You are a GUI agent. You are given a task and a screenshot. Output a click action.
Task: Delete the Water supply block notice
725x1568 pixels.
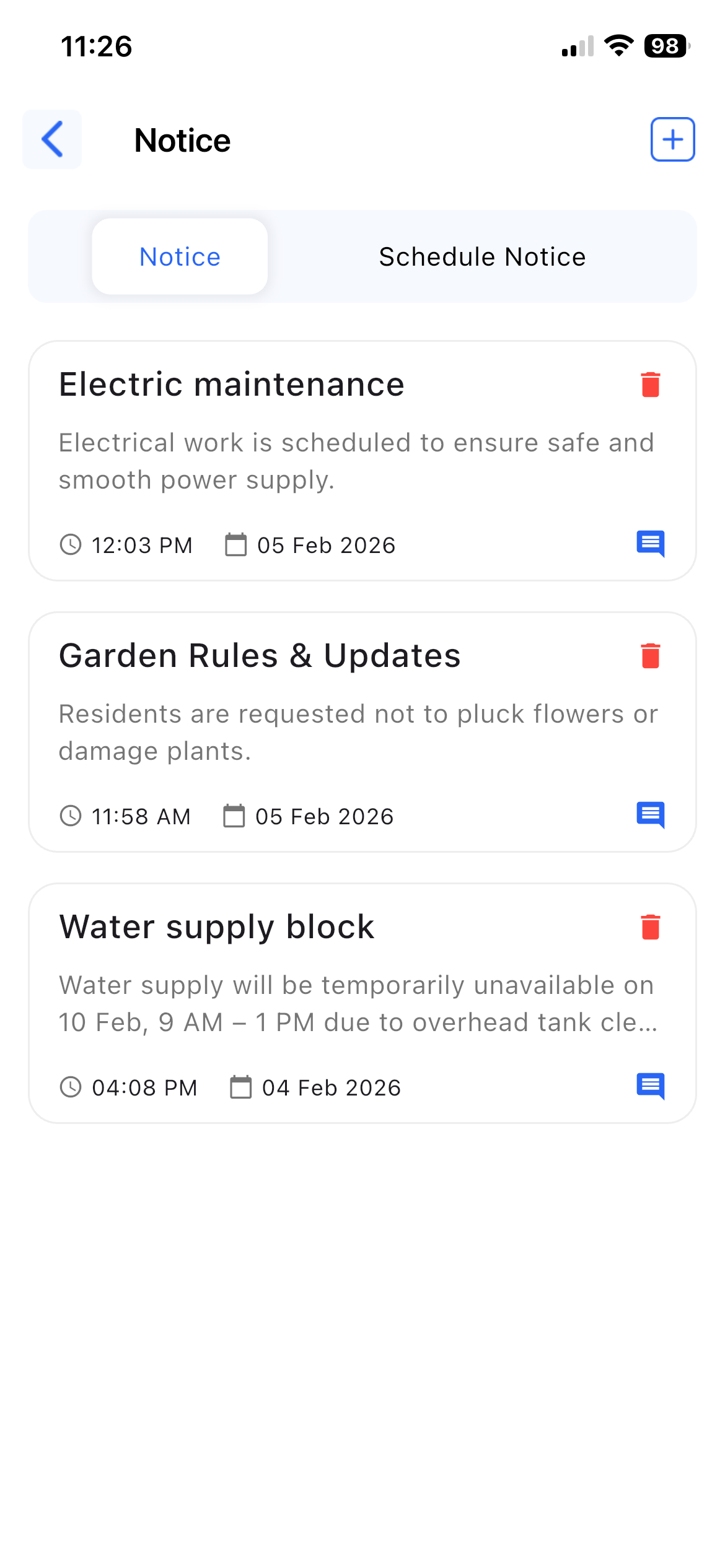coord(650,927)
